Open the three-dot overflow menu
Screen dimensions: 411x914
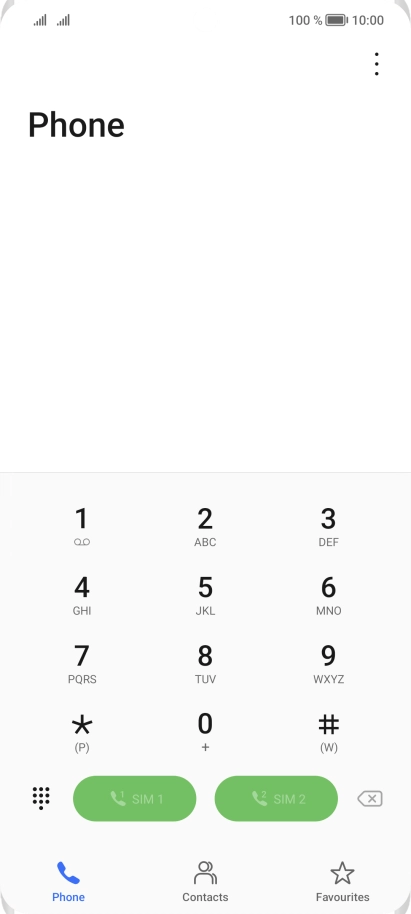377,64
